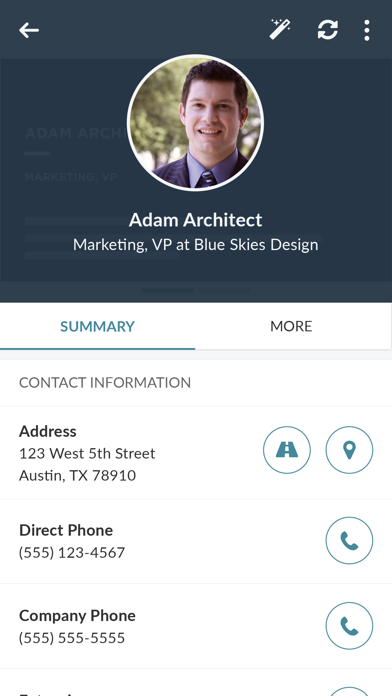Show the address on the map pin
This screenshot has width=392, height=696.
click(349, 450)
